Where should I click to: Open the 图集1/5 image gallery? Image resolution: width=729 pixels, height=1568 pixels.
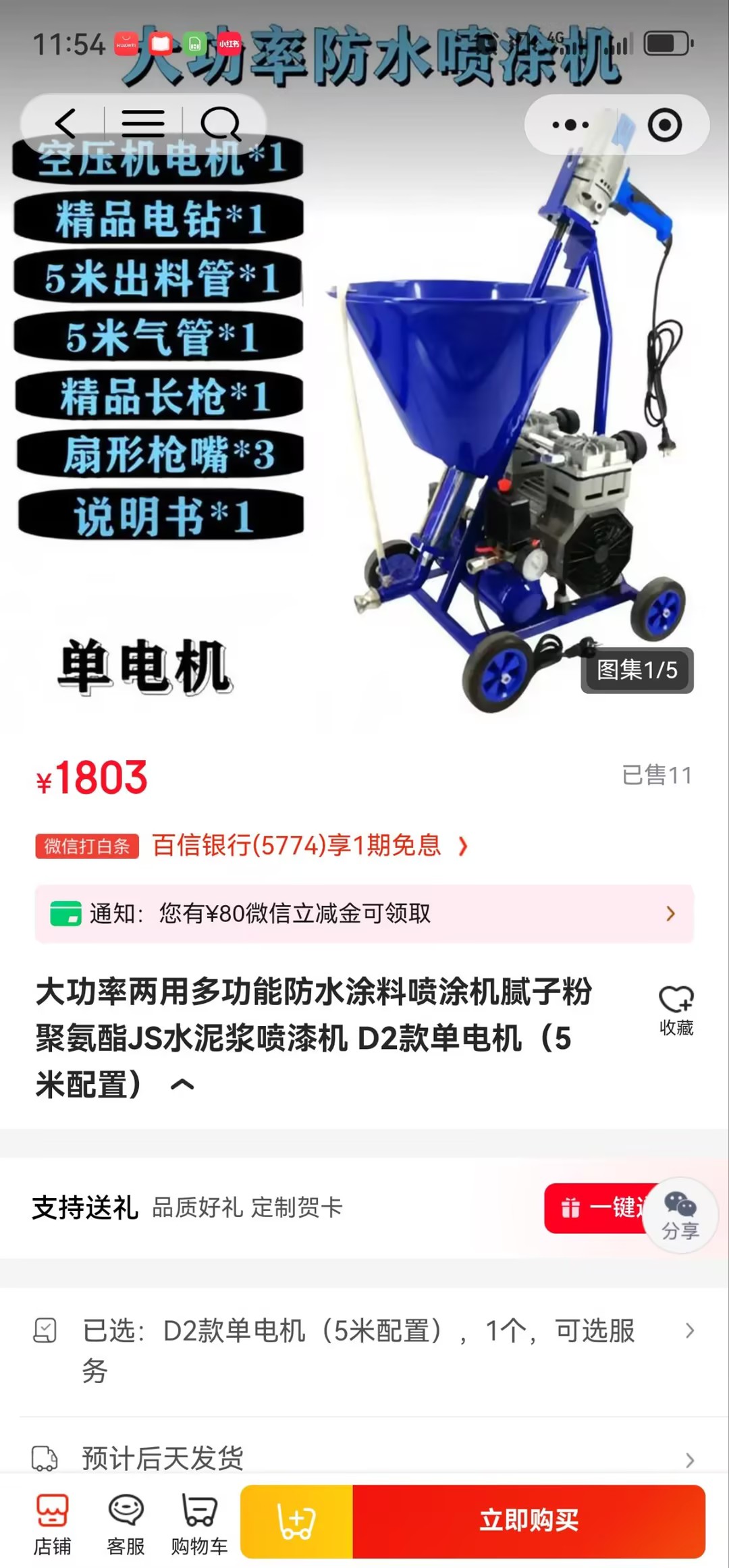pyautogui.click(x=637, y=670)
